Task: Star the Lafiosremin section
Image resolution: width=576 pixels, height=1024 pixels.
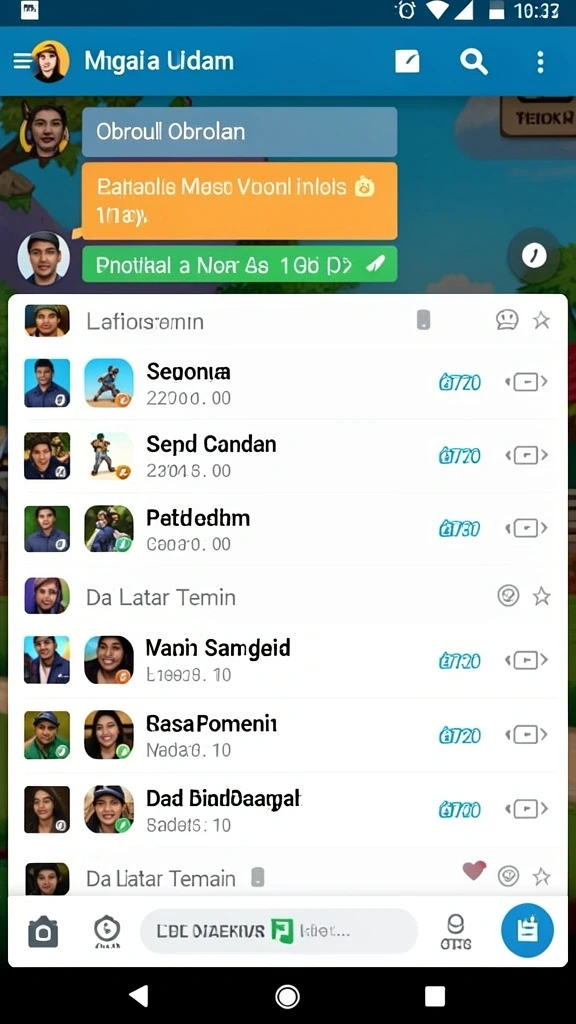Action: point(541,320)
